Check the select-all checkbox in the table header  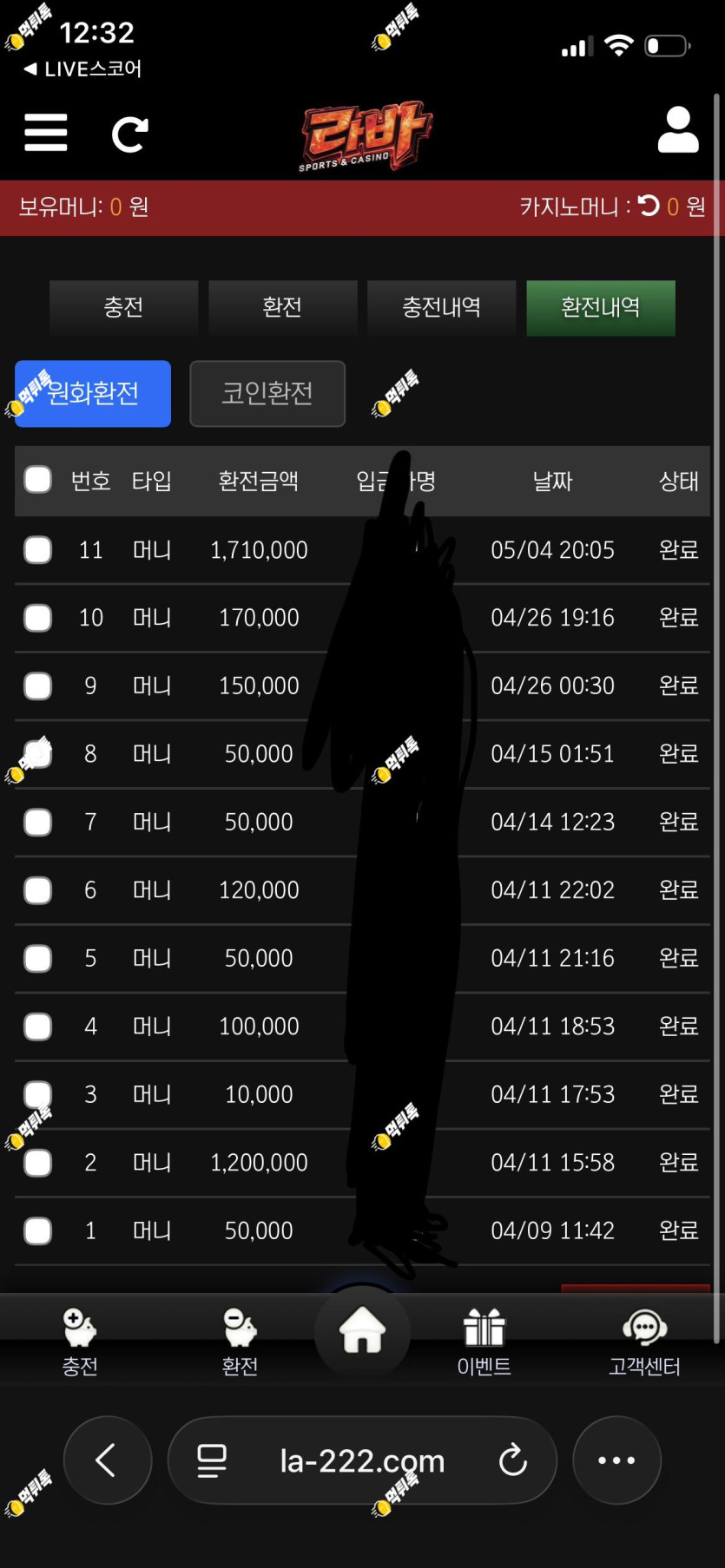point(38,479)
